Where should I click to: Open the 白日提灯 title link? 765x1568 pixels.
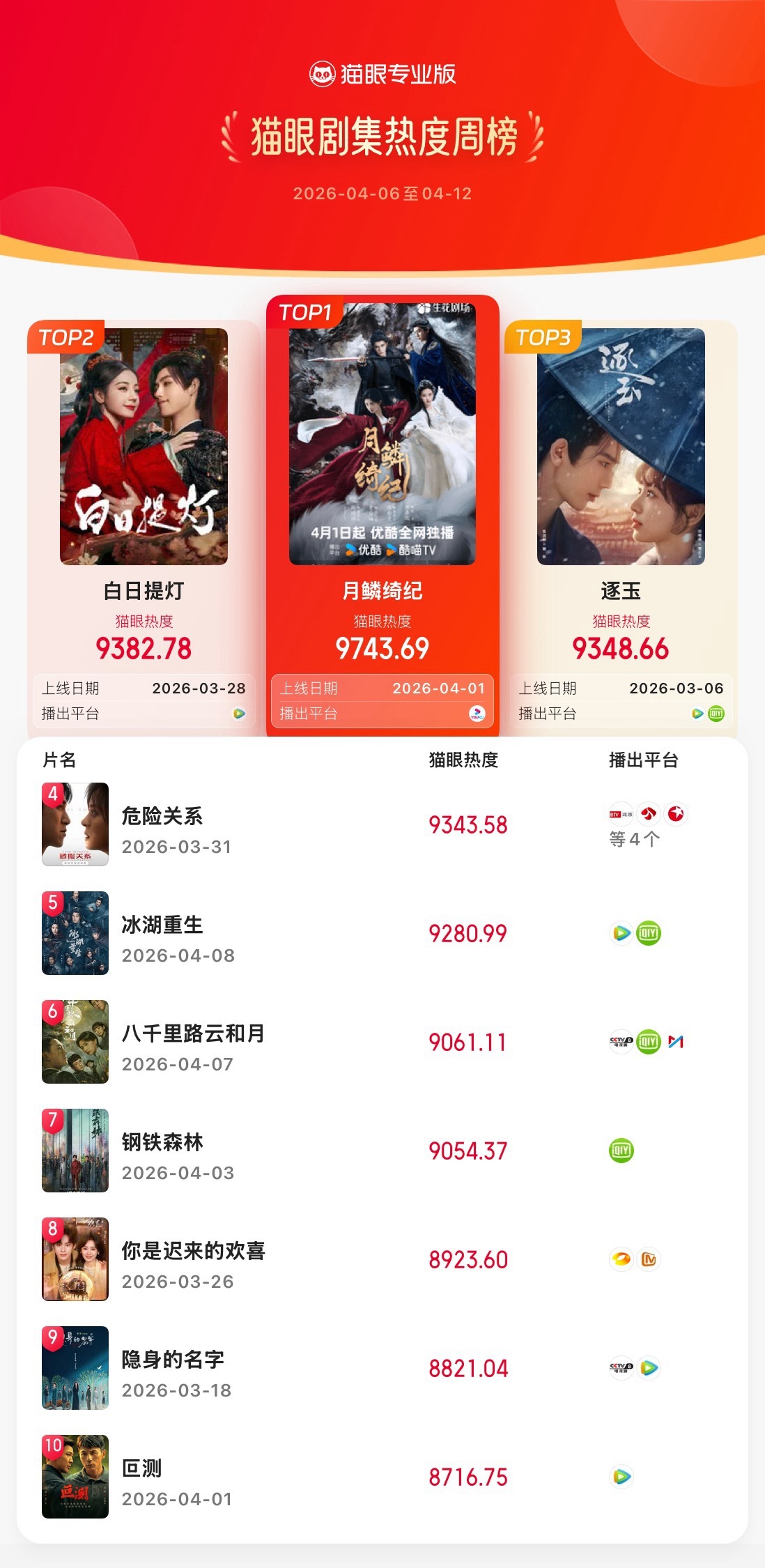pos(143,588)
